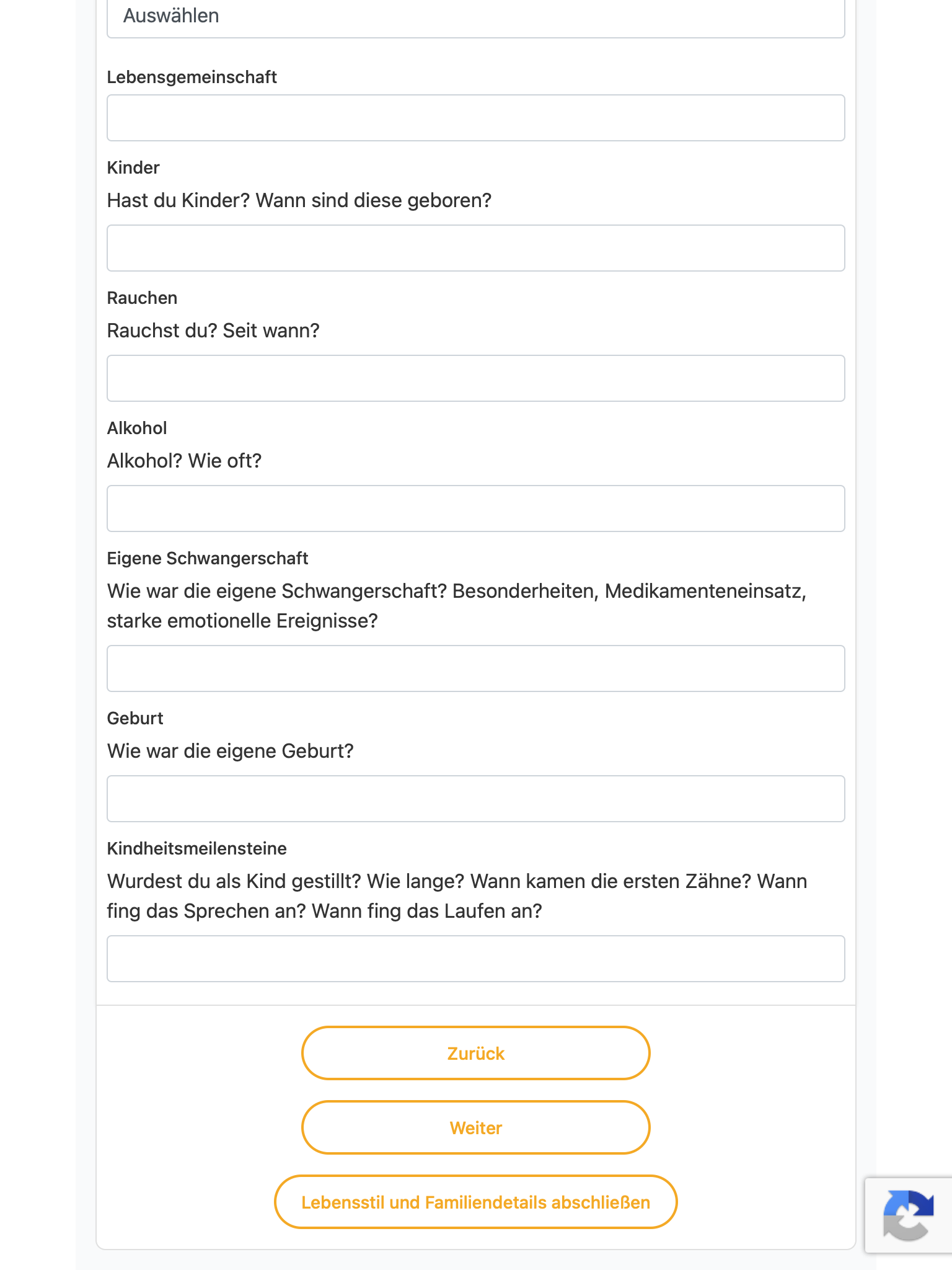Screen dimensions: 952x1270
Task: Tap the Alkohol input field
Action: pos(475,508)
